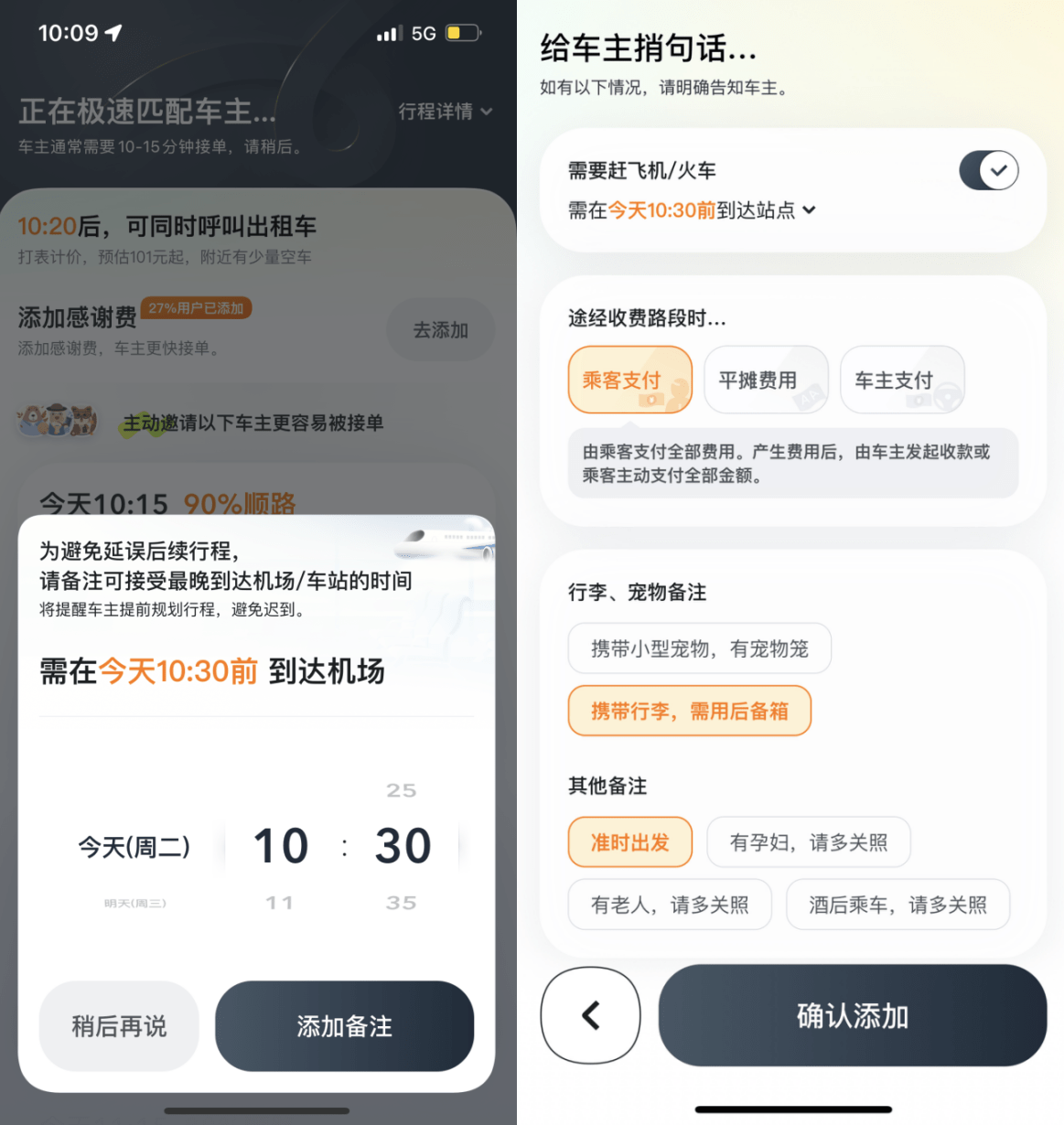Select 乘客支付 for toll fees
The image size is (1064, 1125).
coord(630,380)
